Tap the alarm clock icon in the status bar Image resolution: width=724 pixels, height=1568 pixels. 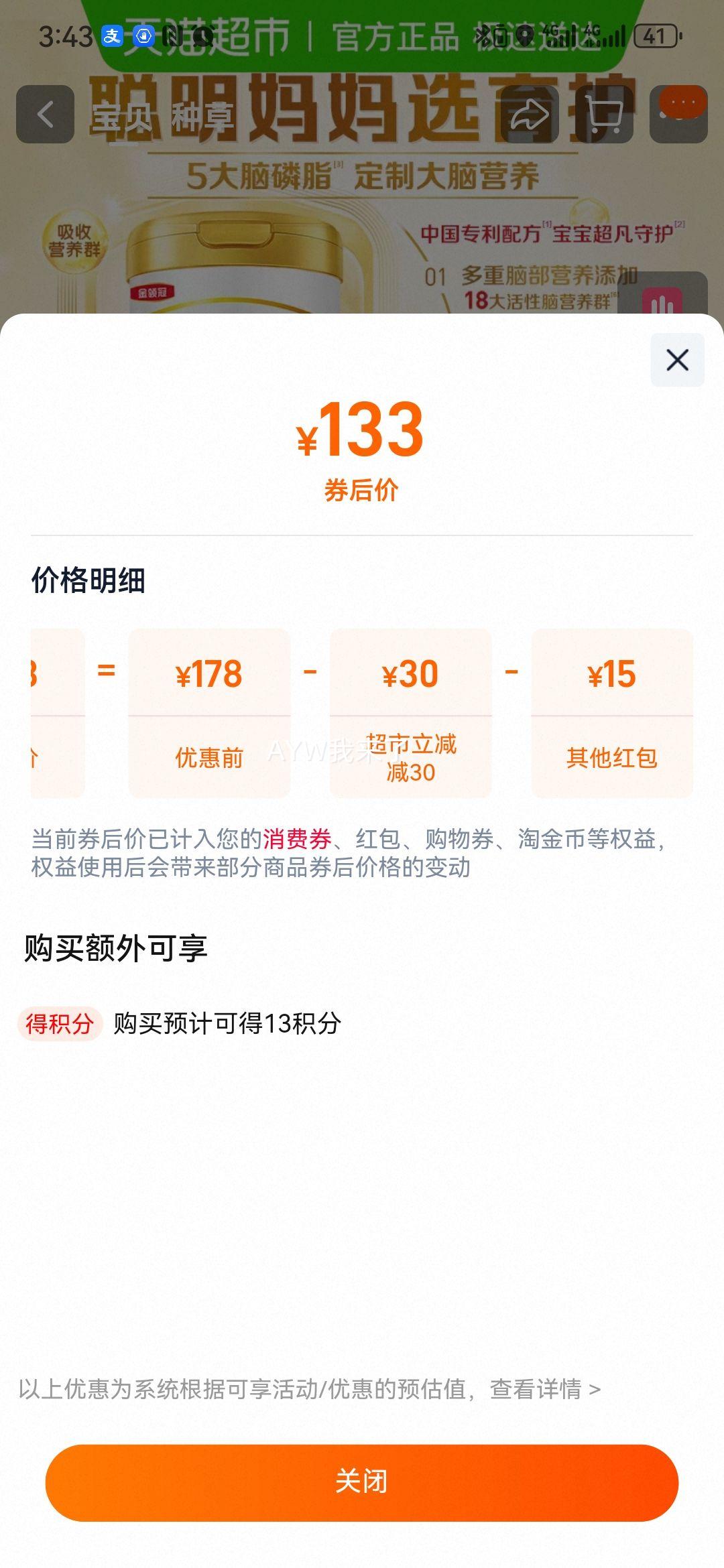tap(204, 35)
